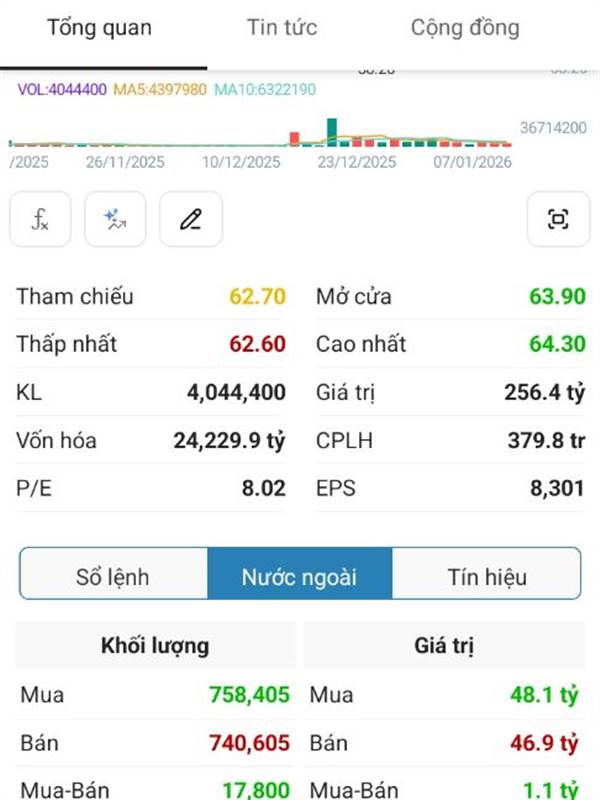Open the Cộng đồng tab
Viewport: 600px width, 800px height.
(x=465, y=28)
